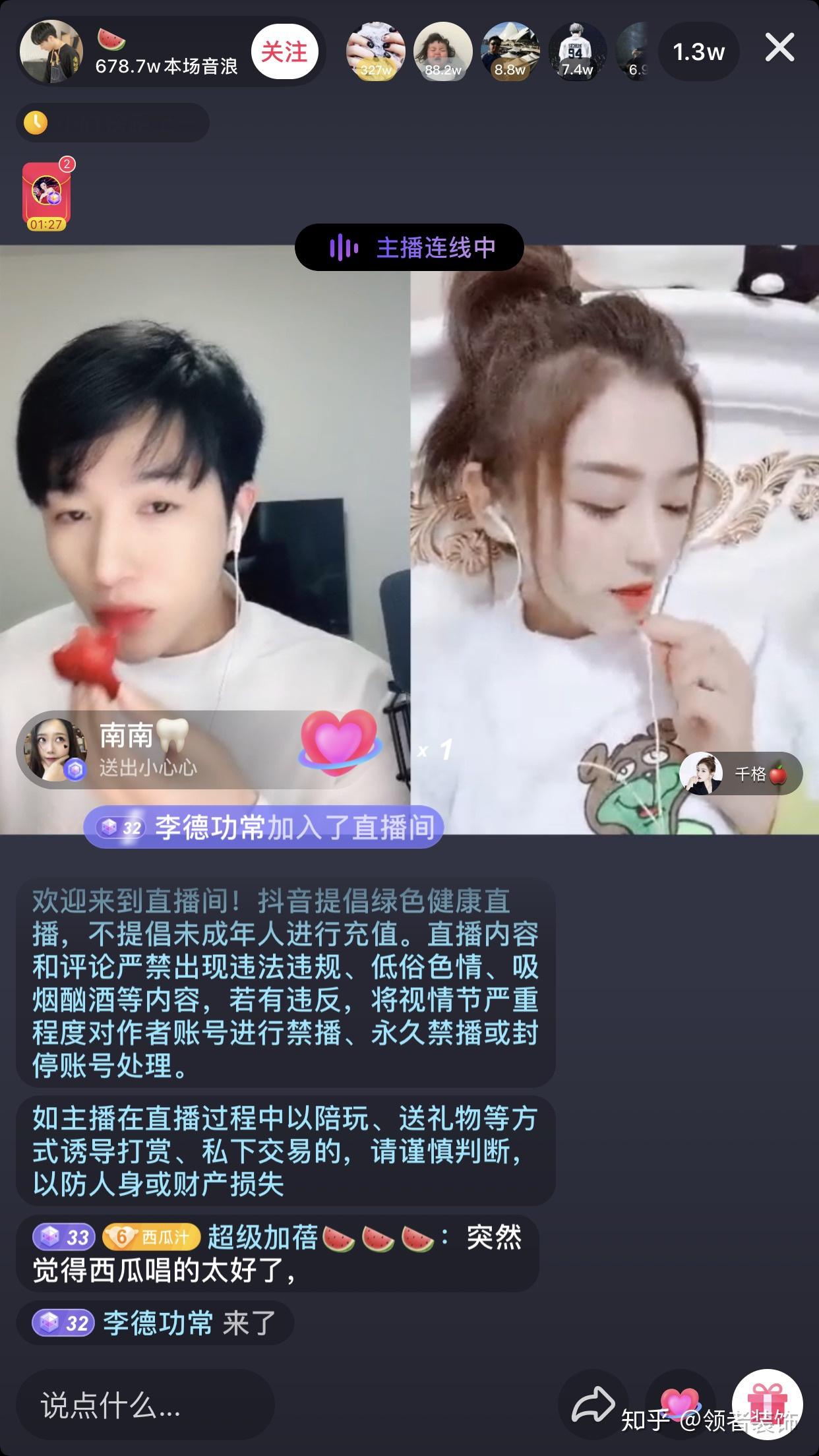Close the live stream room

pos(779,47)
